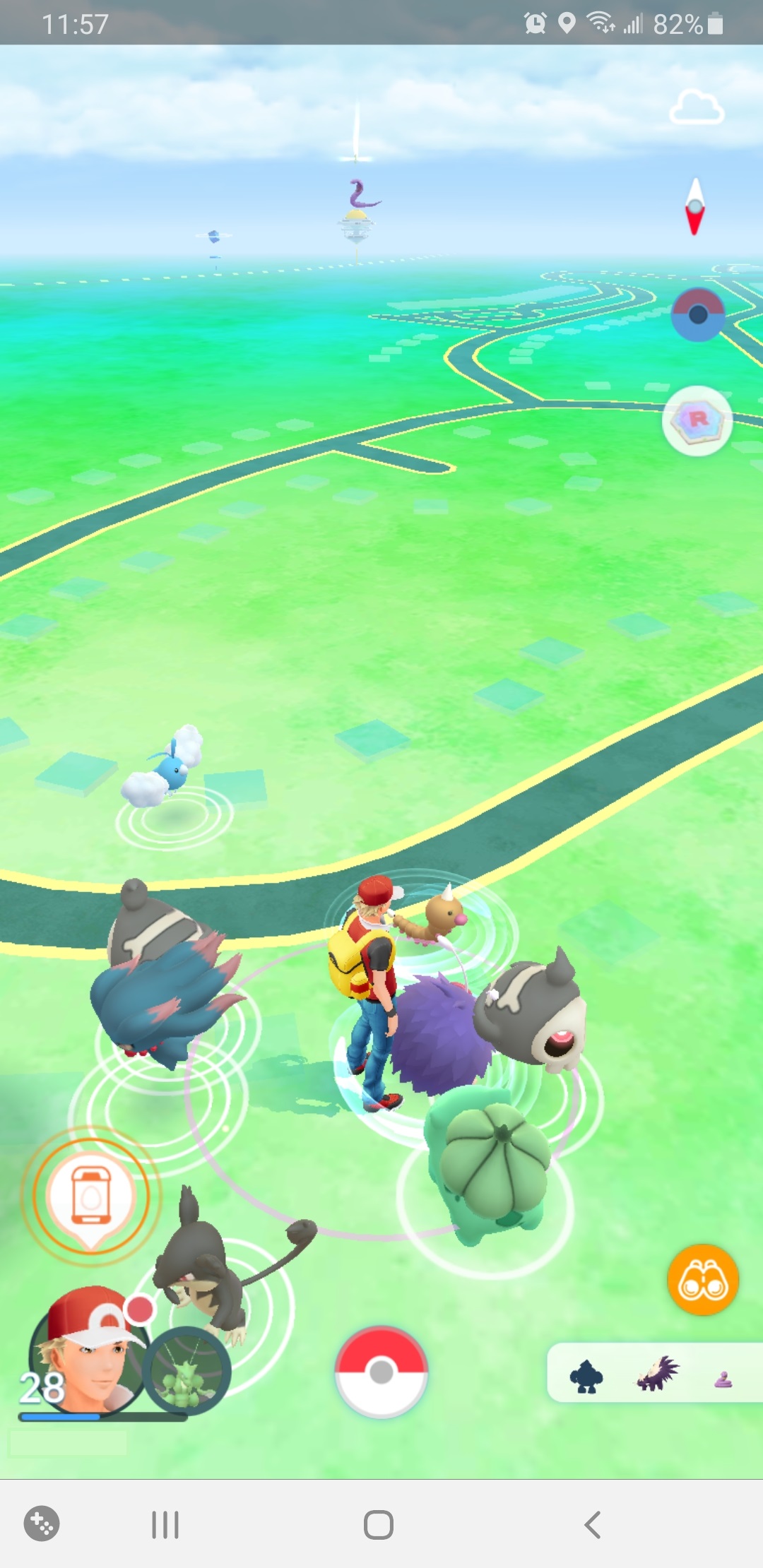Open the buddy Pokémon portrait
This screenshot has height=1568, width=763.
point(187,1372)
